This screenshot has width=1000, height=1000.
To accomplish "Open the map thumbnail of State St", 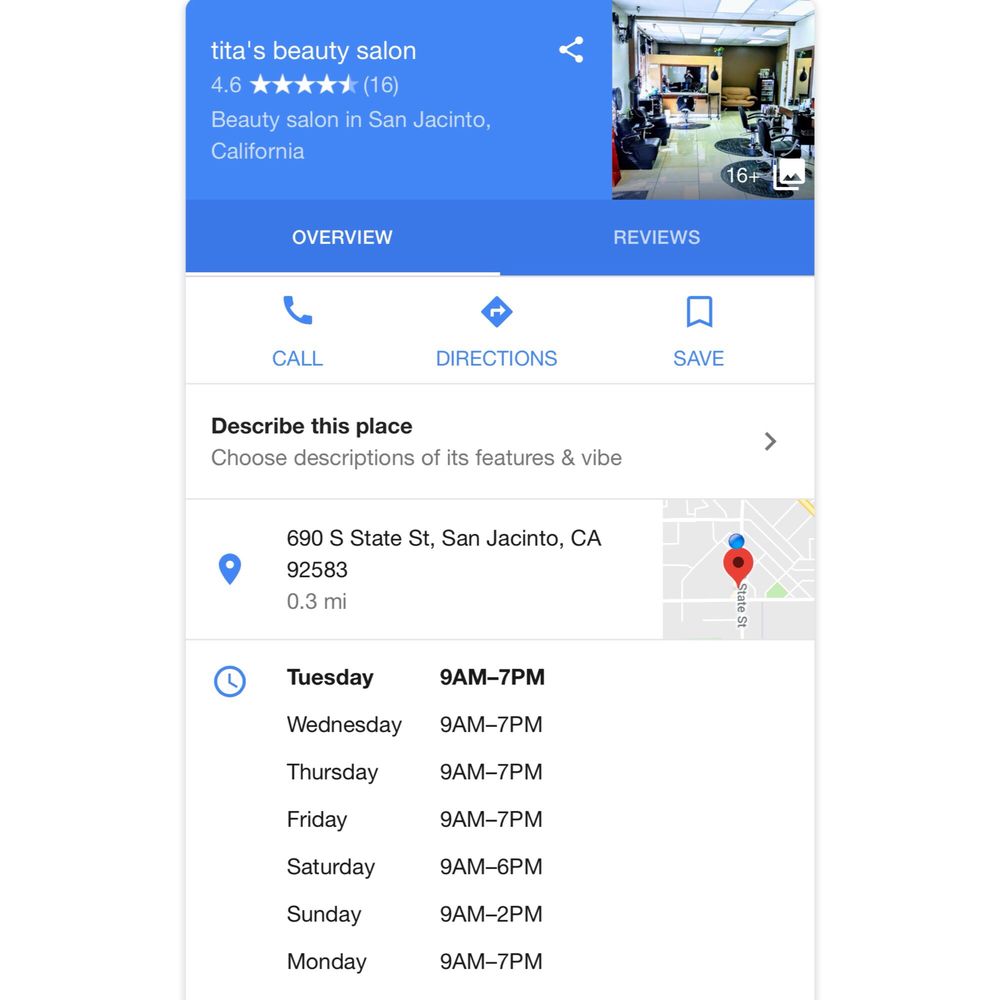I will click(738, 569).
